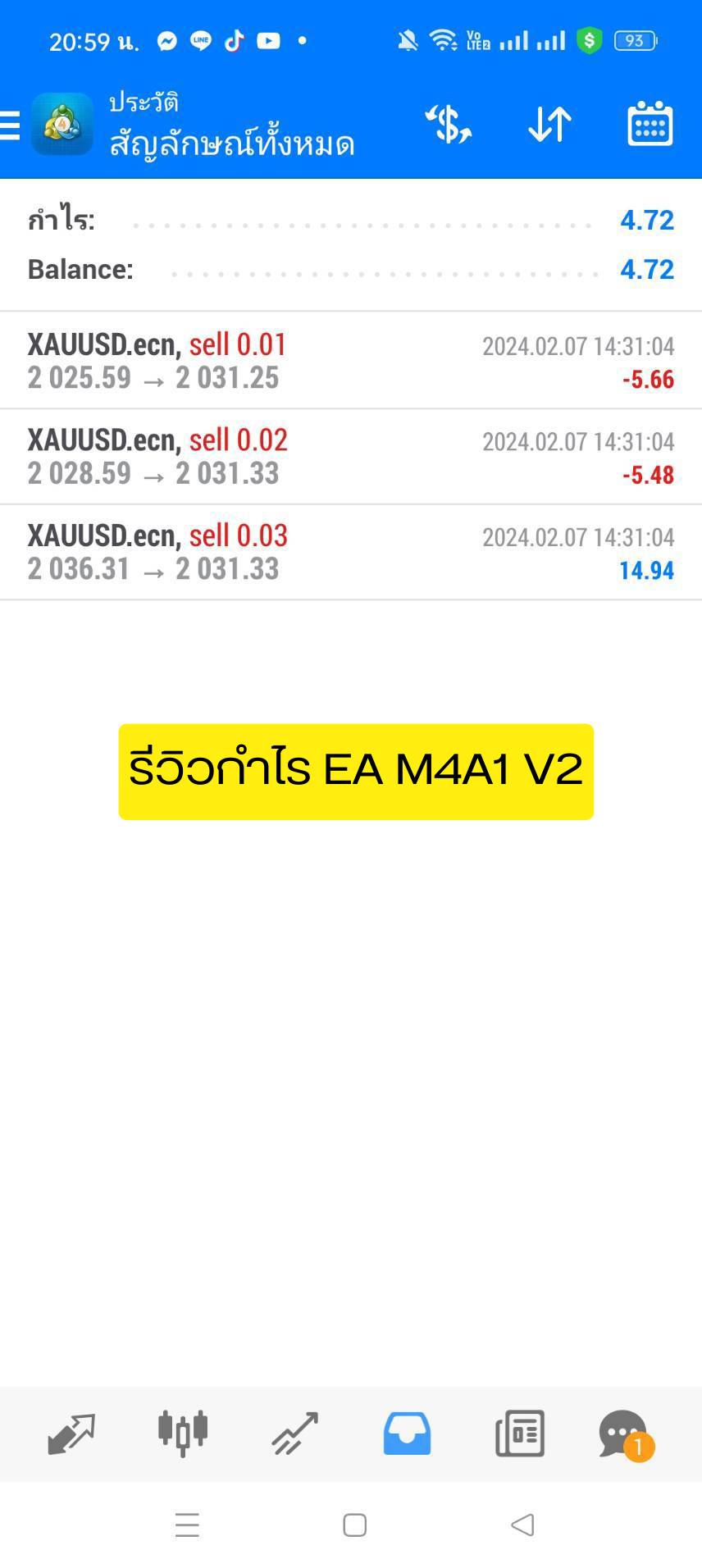Go back using system back button

[x=522, y=1525]
